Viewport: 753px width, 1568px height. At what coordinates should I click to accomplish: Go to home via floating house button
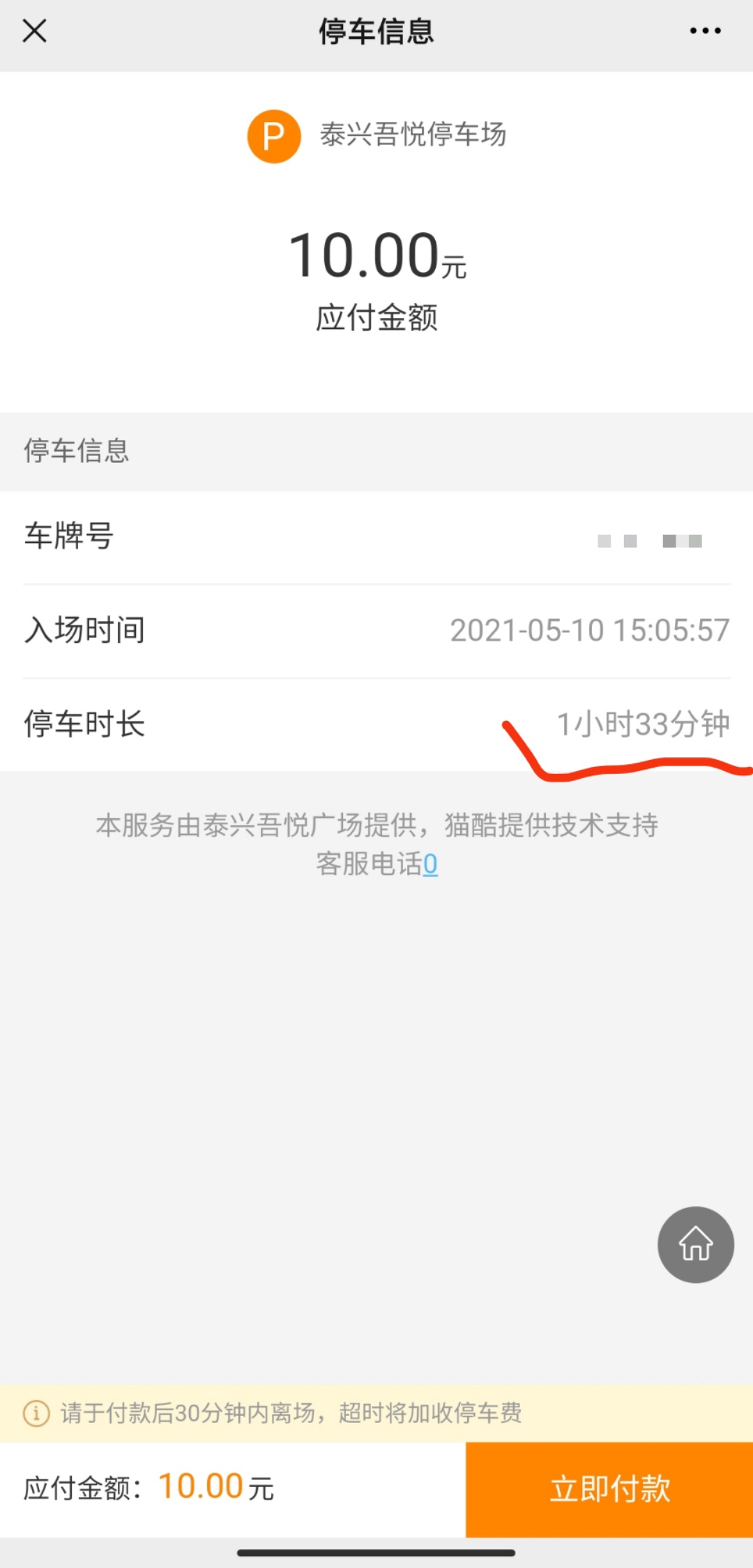[x=695, y=1244]
